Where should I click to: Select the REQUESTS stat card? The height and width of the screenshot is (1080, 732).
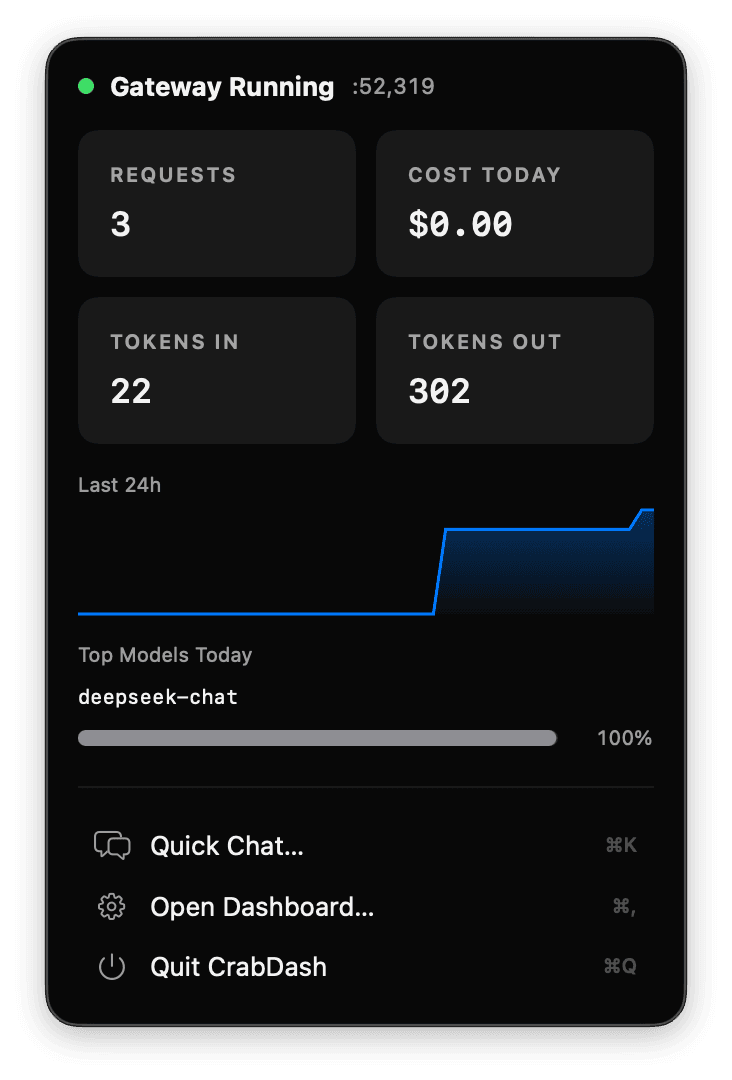click(x=216, y=203)
